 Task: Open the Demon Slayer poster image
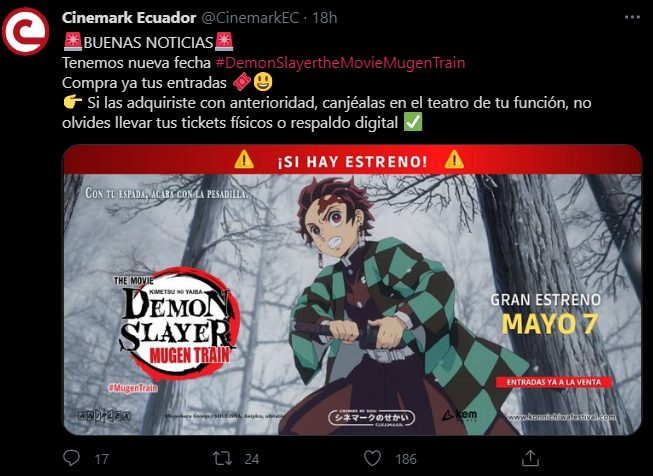tap(352, 288)
